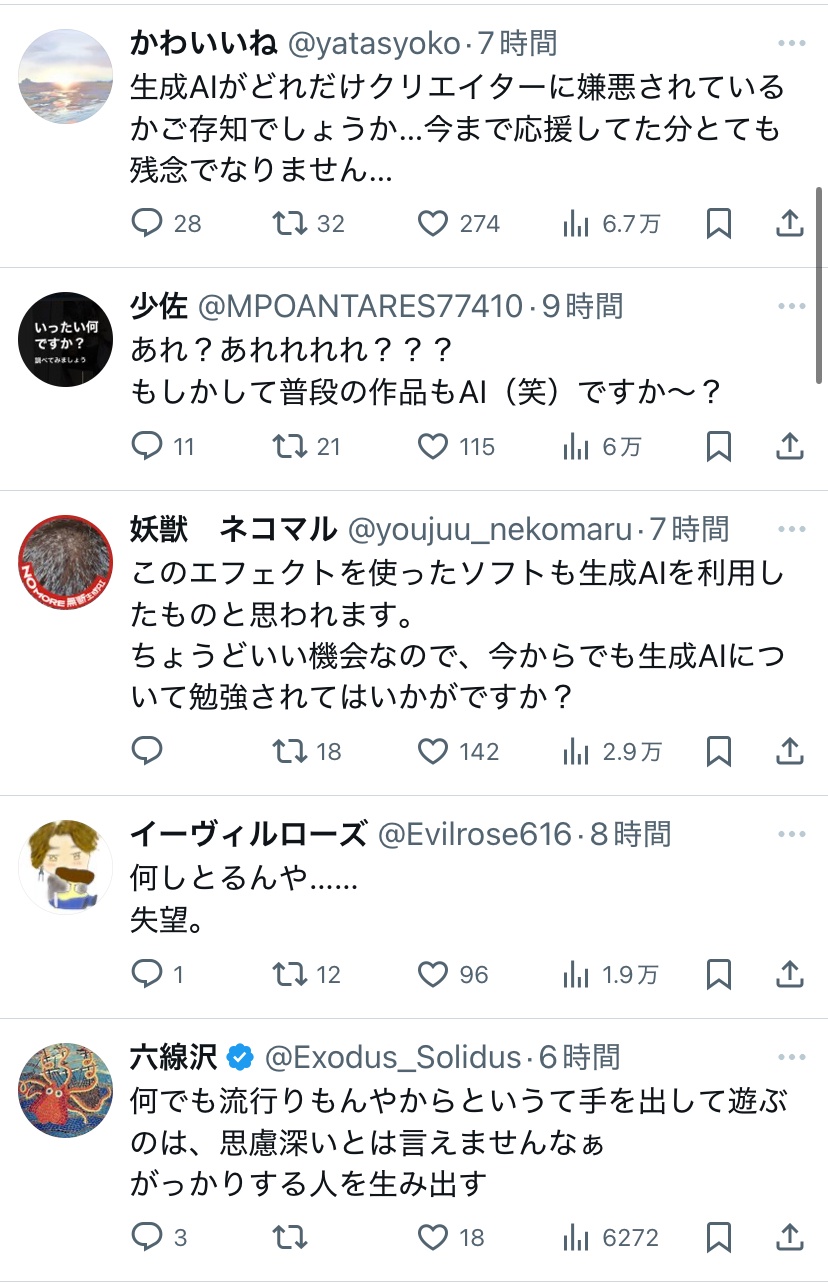
Task: Share the post by @MPOANTARES77410
Action: (x=790, y=446)
